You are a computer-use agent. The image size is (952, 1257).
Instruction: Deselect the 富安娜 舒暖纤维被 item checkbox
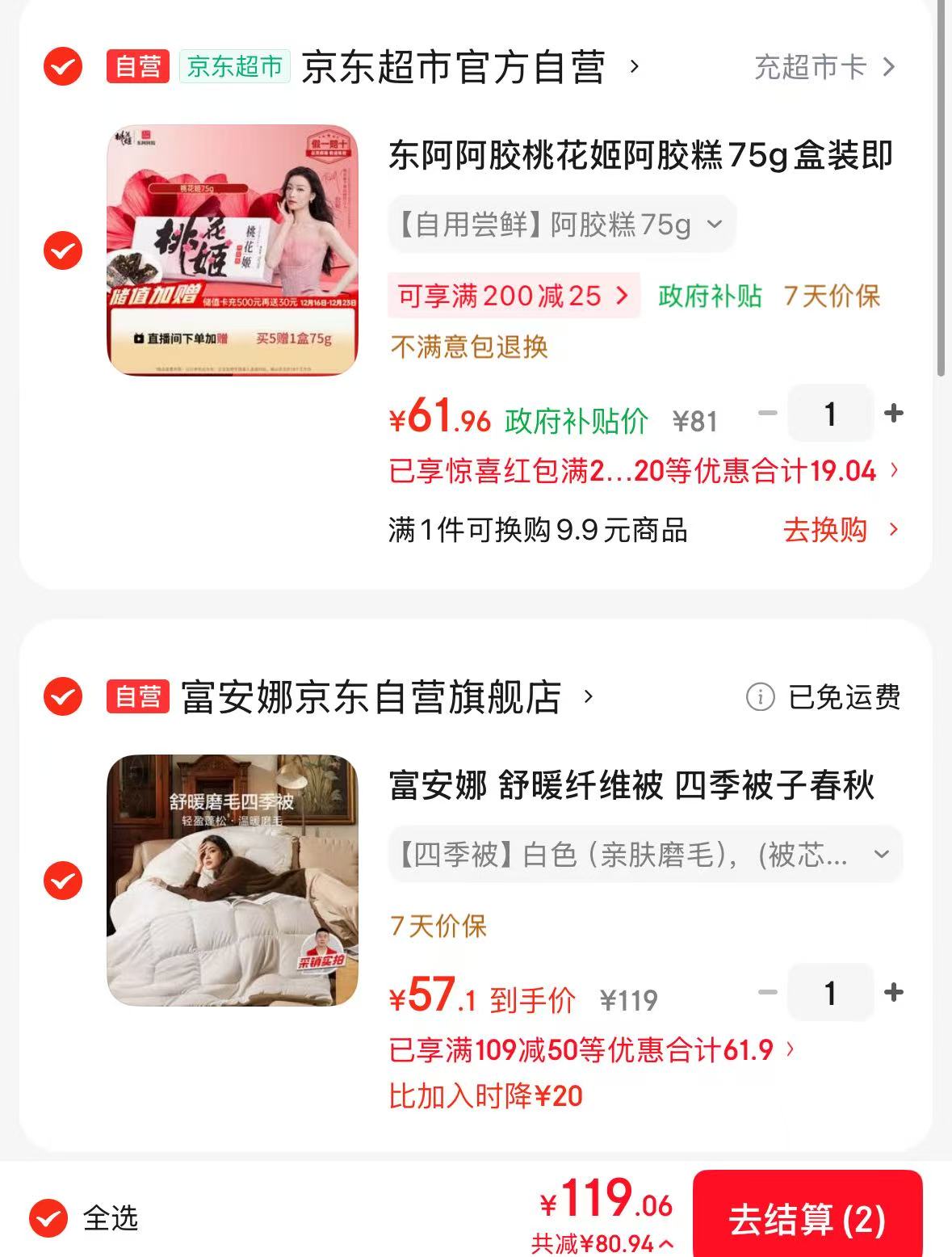point(63,881)
